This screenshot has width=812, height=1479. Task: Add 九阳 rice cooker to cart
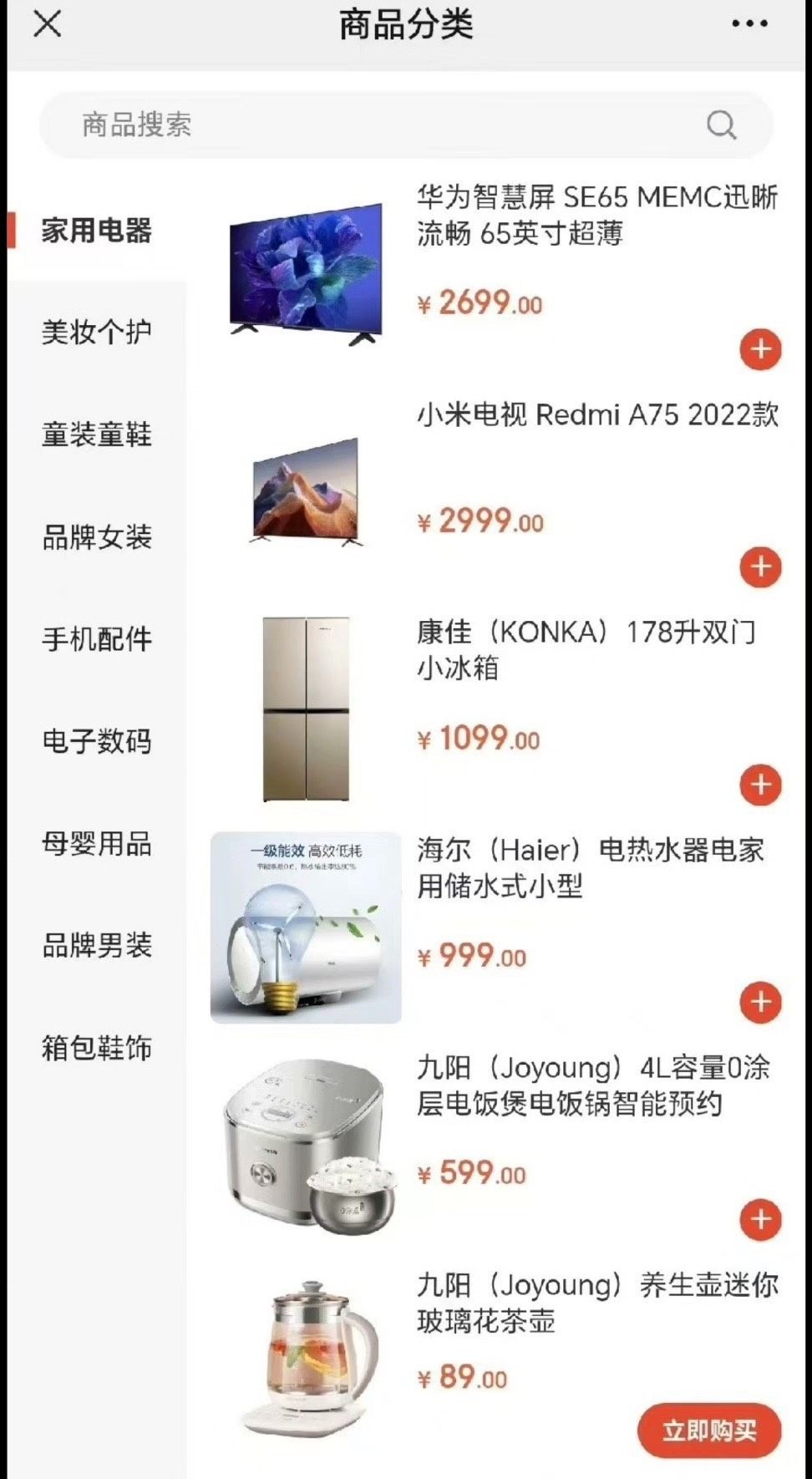[760, 1219]
